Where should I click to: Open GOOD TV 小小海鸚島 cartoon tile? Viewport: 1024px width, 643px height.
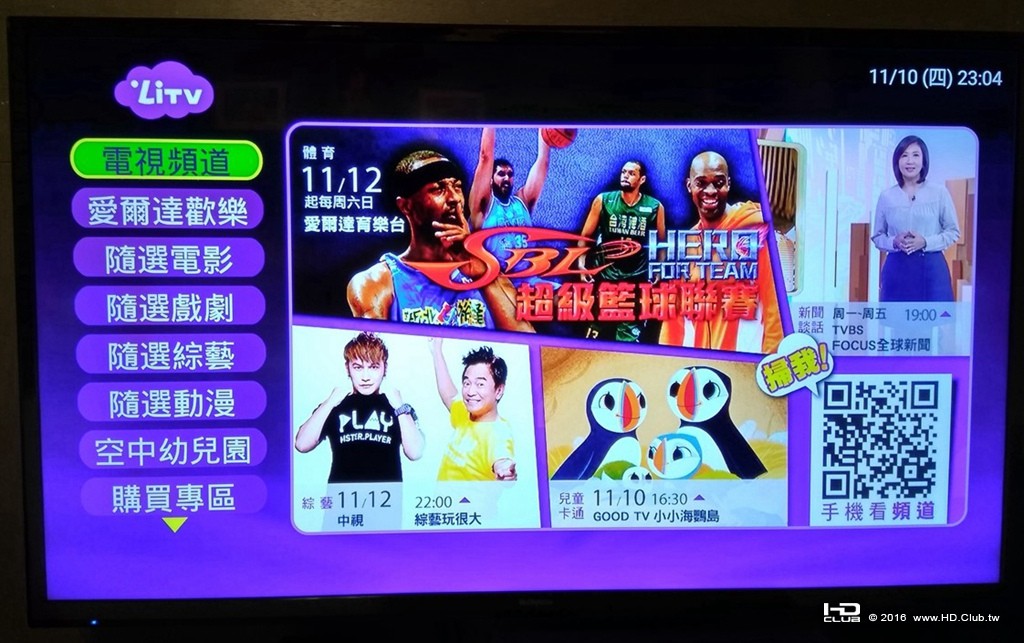(x=663, y=435)
